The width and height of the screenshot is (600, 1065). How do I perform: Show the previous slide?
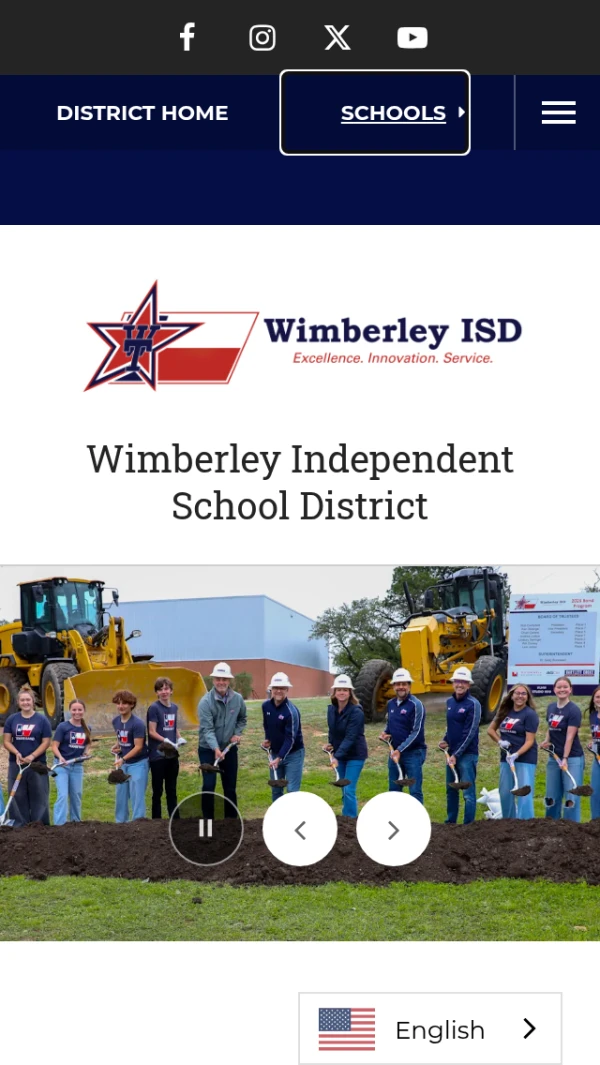(300, 829)
